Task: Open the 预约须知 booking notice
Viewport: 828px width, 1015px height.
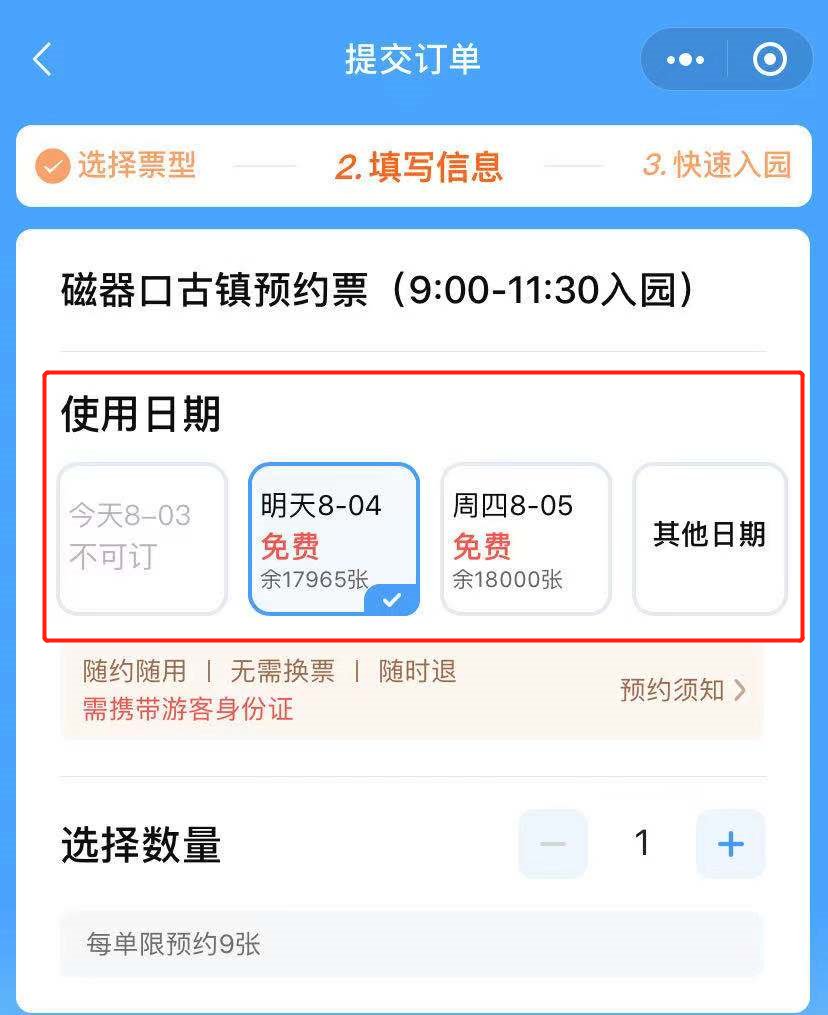Action: coord(683,690)
